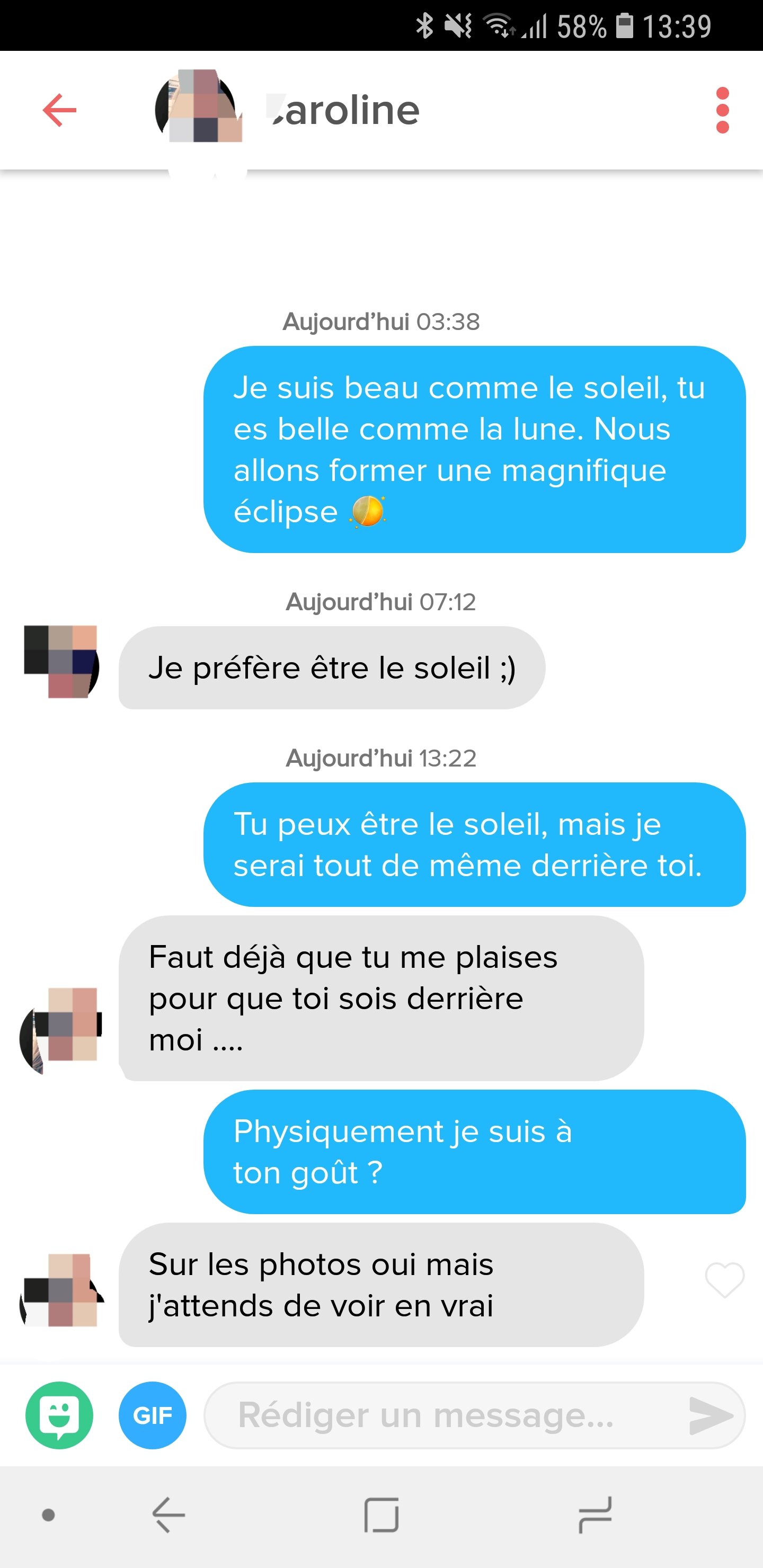Tap the system home button
The height and width of the screenshot is (1568, 763).
point(381,1514)
